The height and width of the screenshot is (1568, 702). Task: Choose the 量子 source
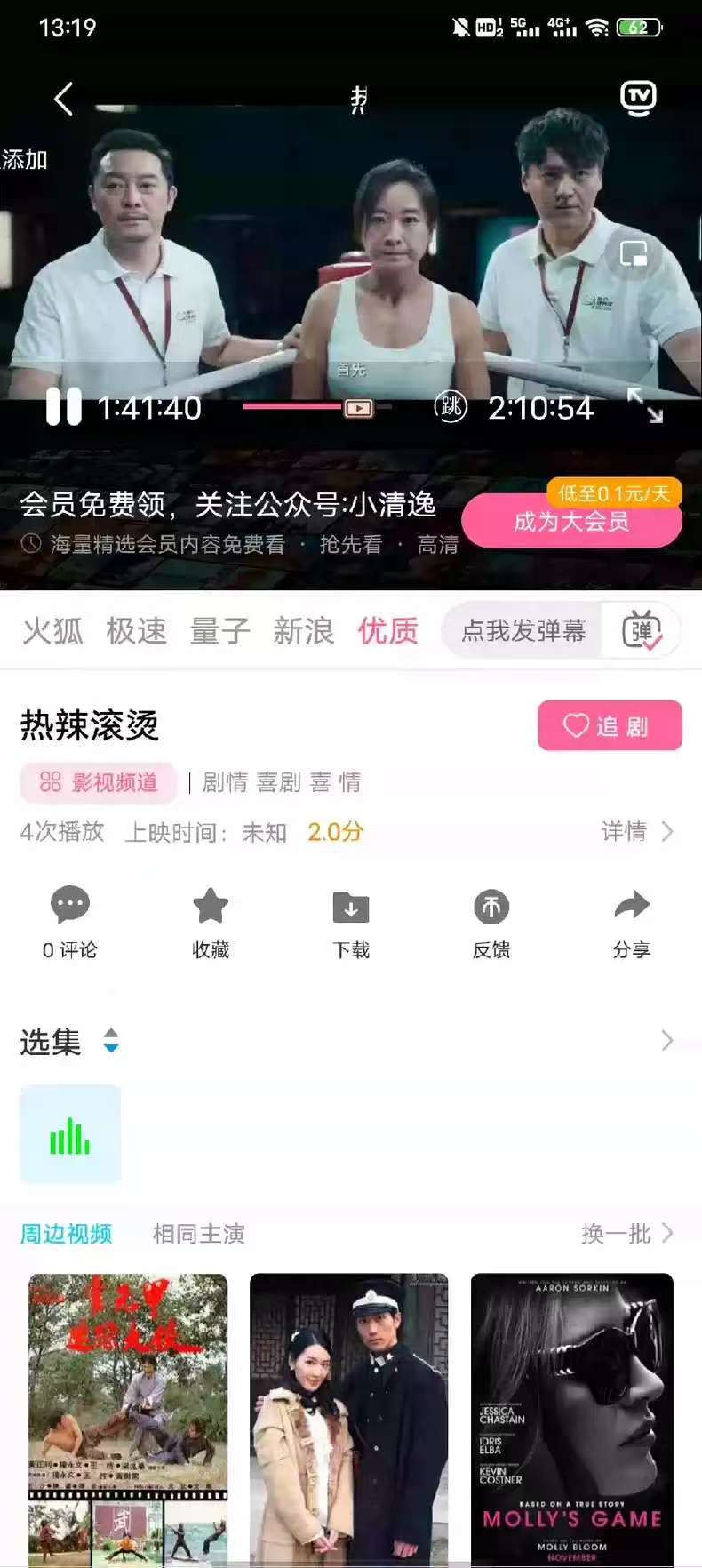tap(219, 631)
